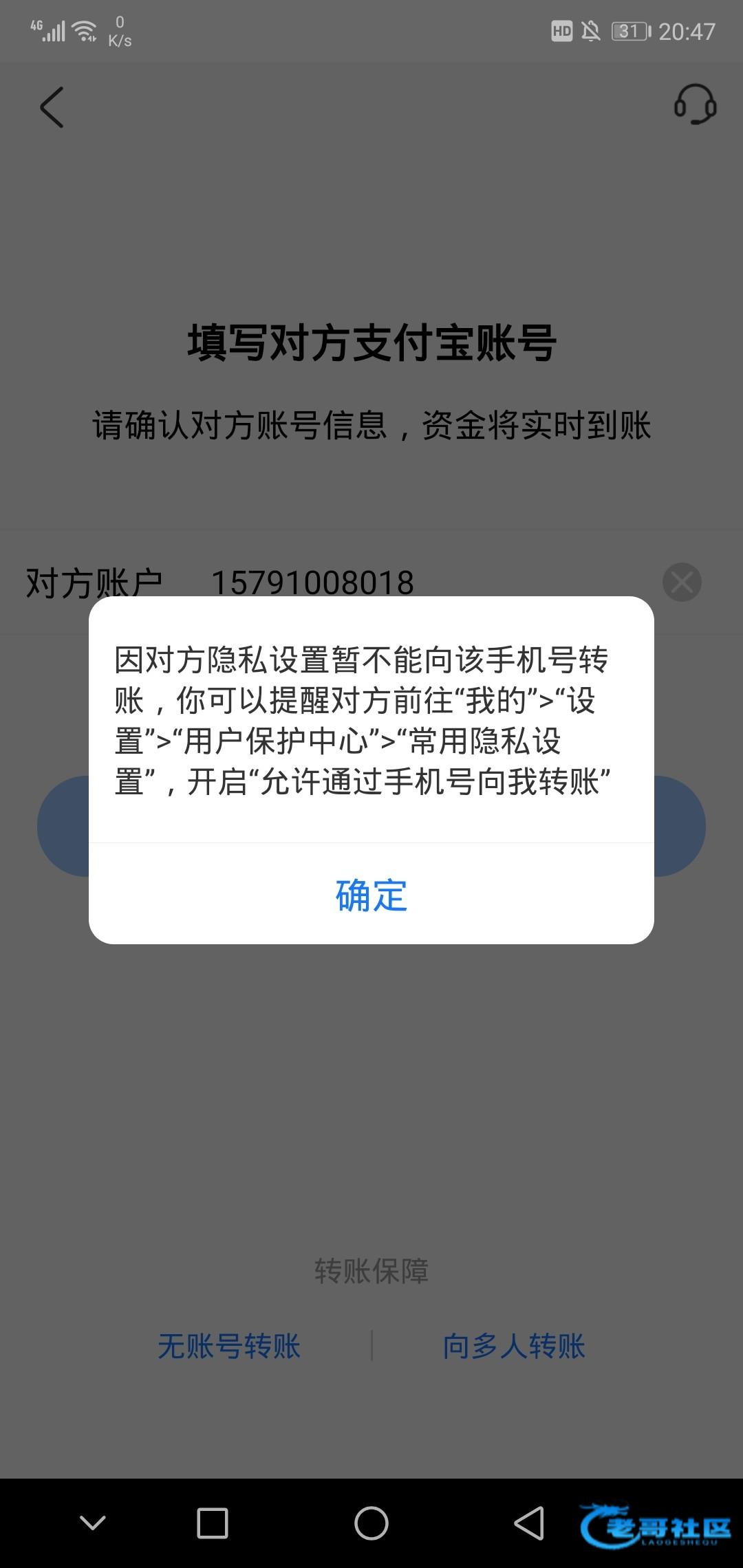Image resolution: width=743 pixels, height=1568 pixels.
Task: Go to the system home screen
Action: [371, 1523]
